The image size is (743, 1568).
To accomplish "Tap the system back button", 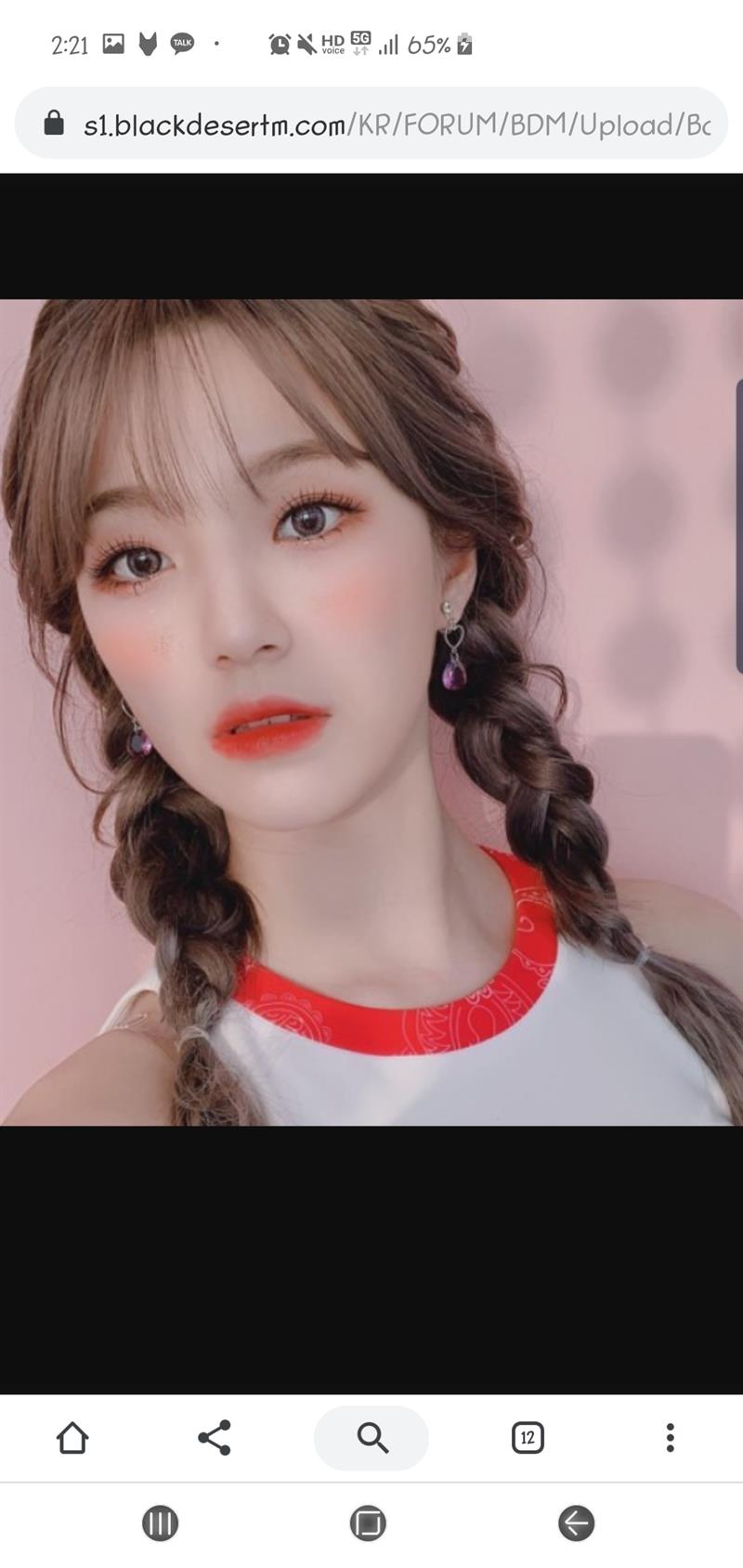I will [577, 1523].
